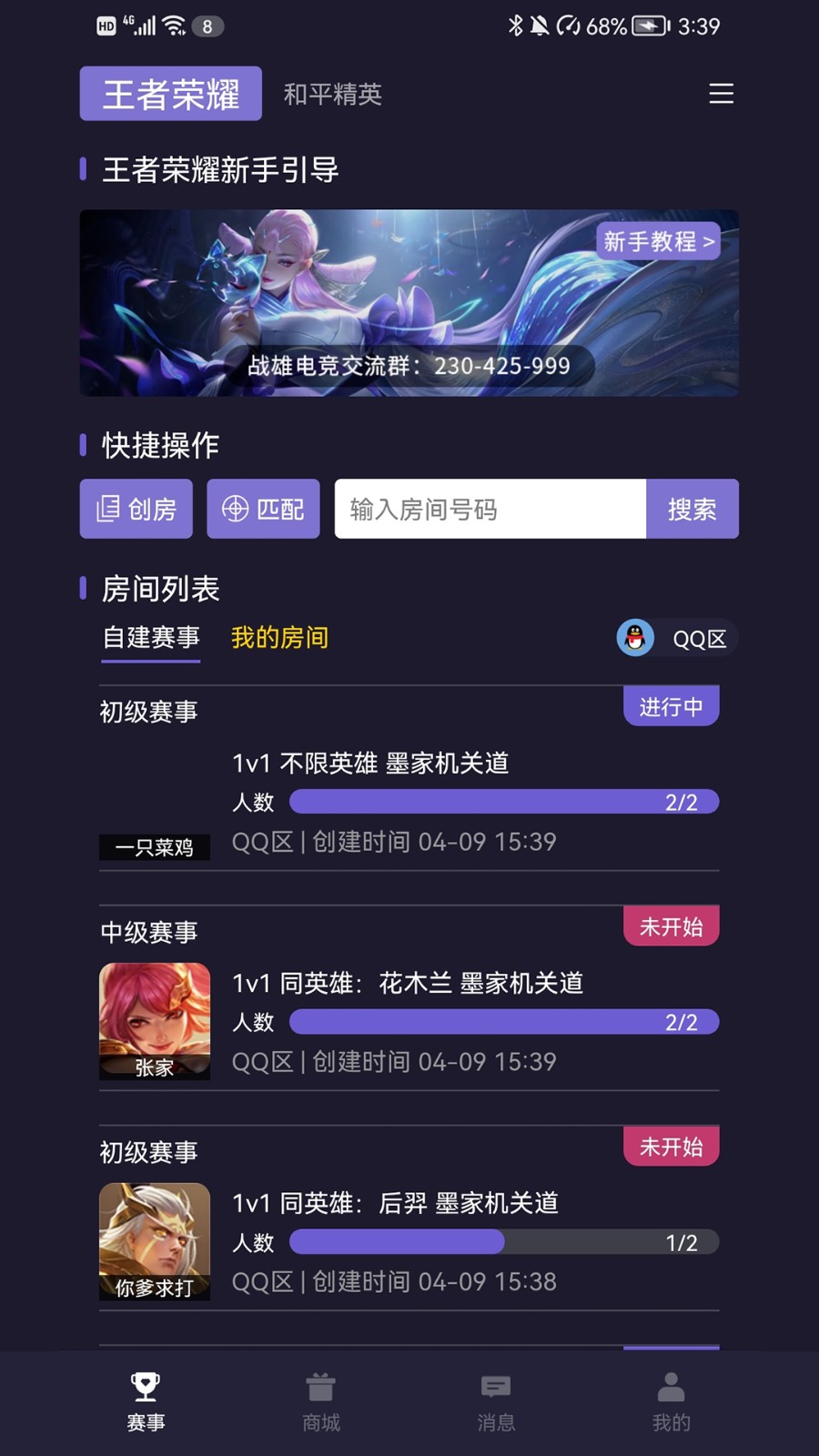Start matchmaking with 匹配 button
This screenshot has width=819, height=1456.
pos(263,509)
